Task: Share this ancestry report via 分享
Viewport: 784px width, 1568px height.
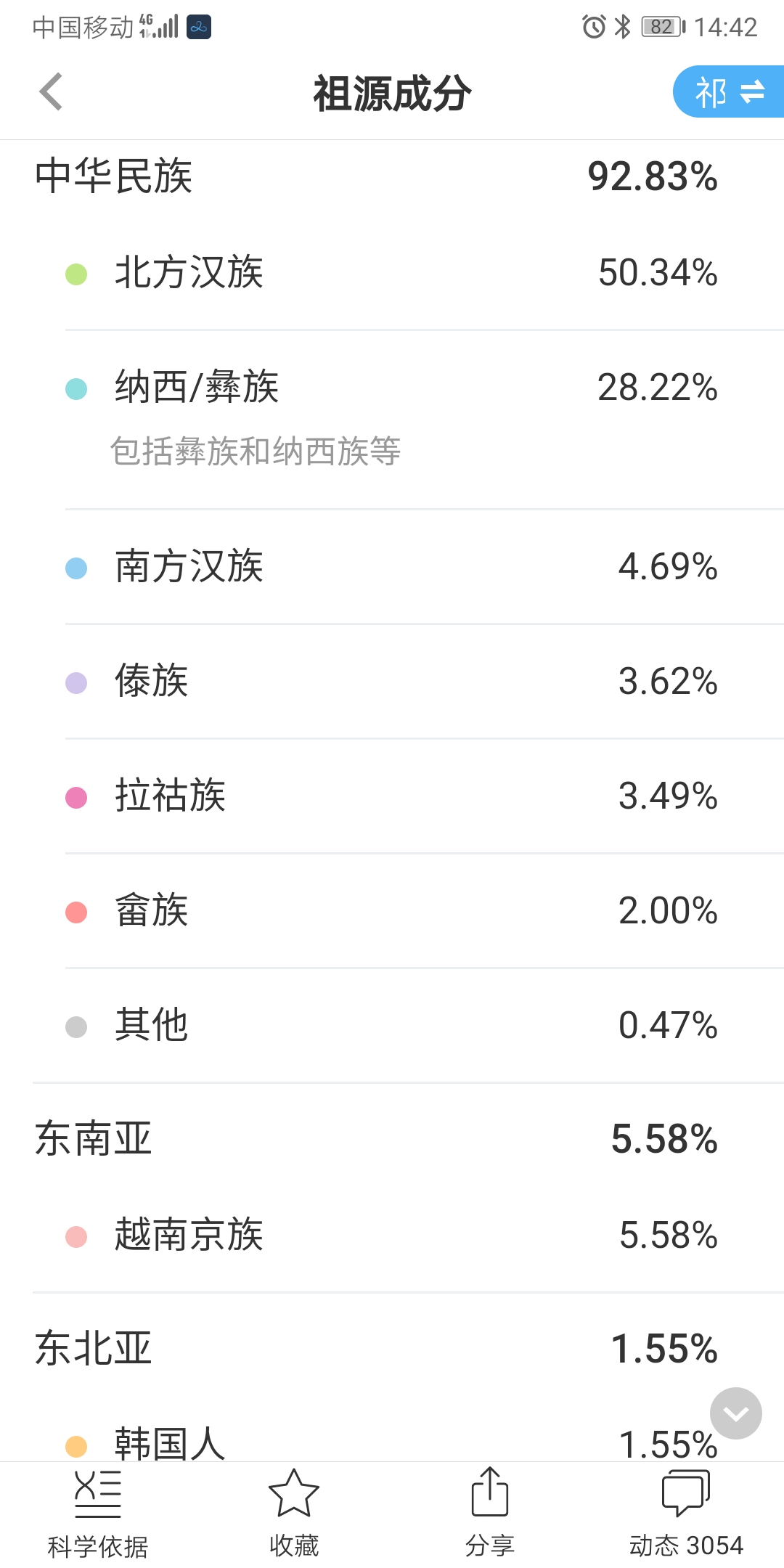Action: pos(490,1514)
